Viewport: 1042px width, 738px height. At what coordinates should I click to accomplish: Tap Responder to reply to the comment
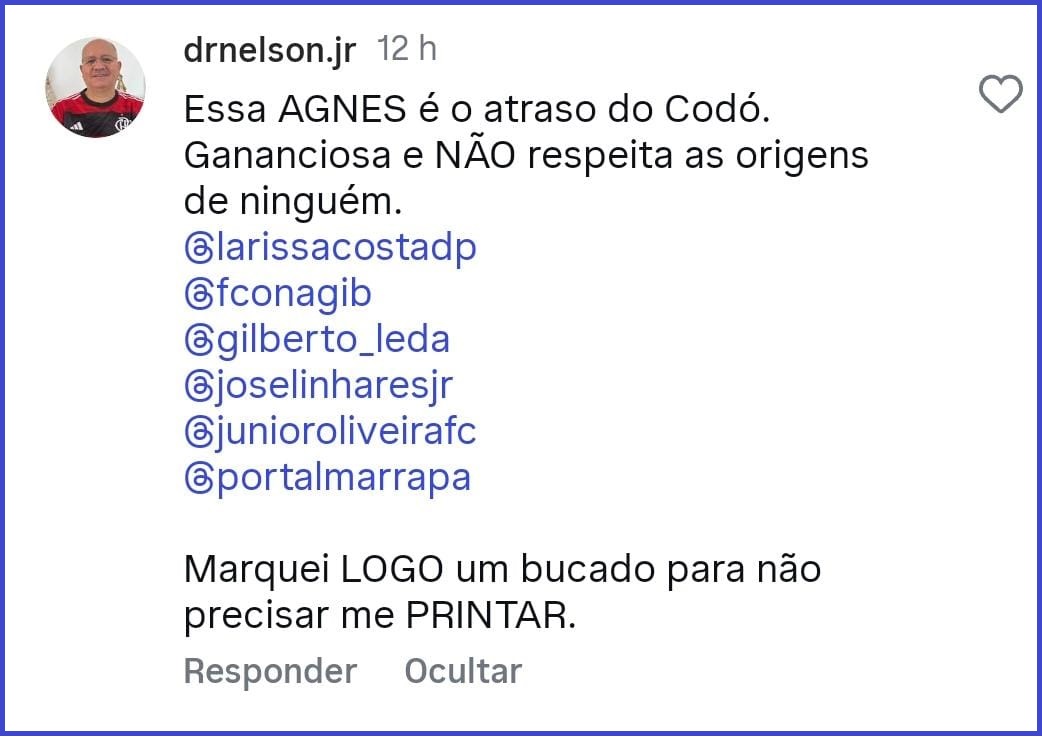(x=270, y=671)
